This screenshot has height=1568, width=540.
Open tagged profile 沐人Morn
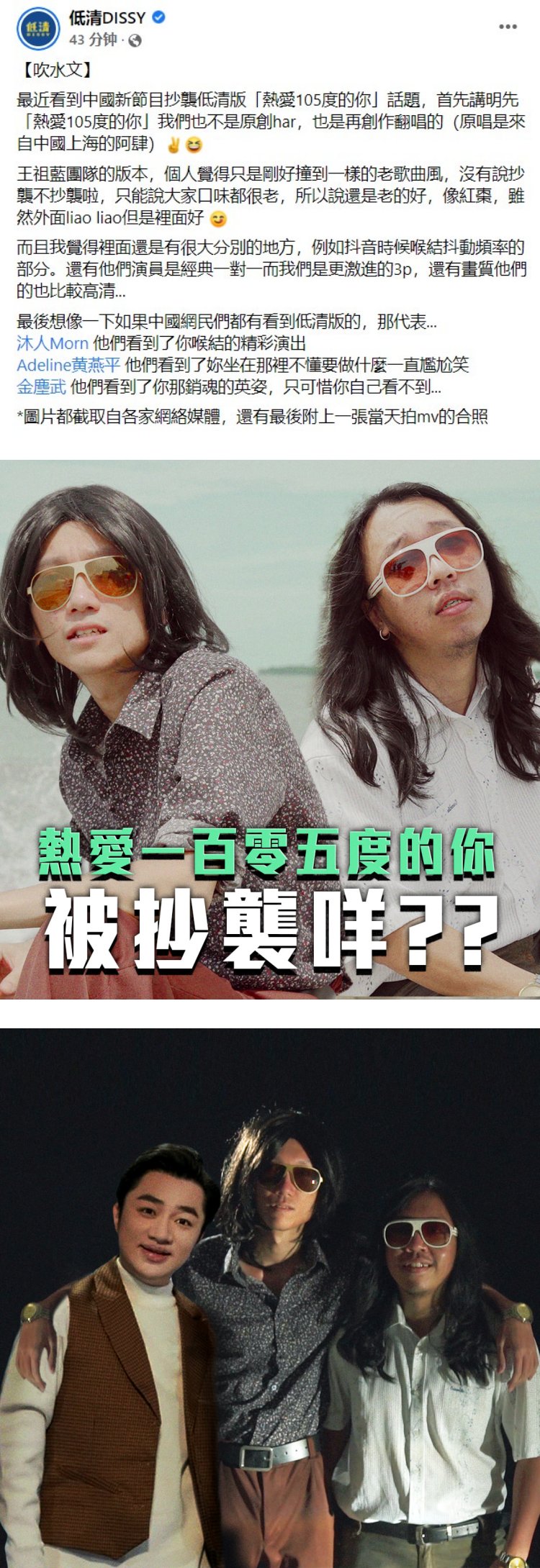(53, 343)
